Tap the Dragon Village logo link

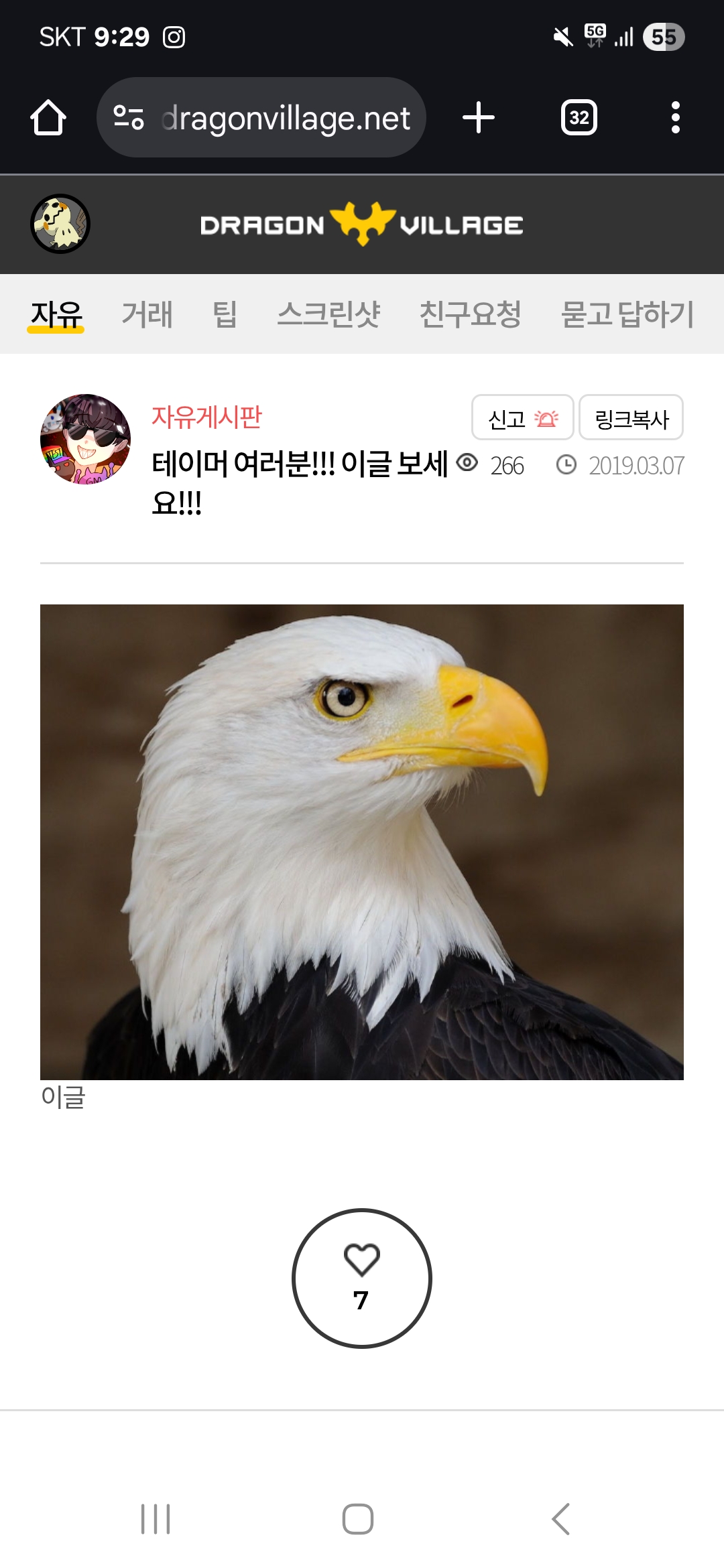[x=362, y=224]
